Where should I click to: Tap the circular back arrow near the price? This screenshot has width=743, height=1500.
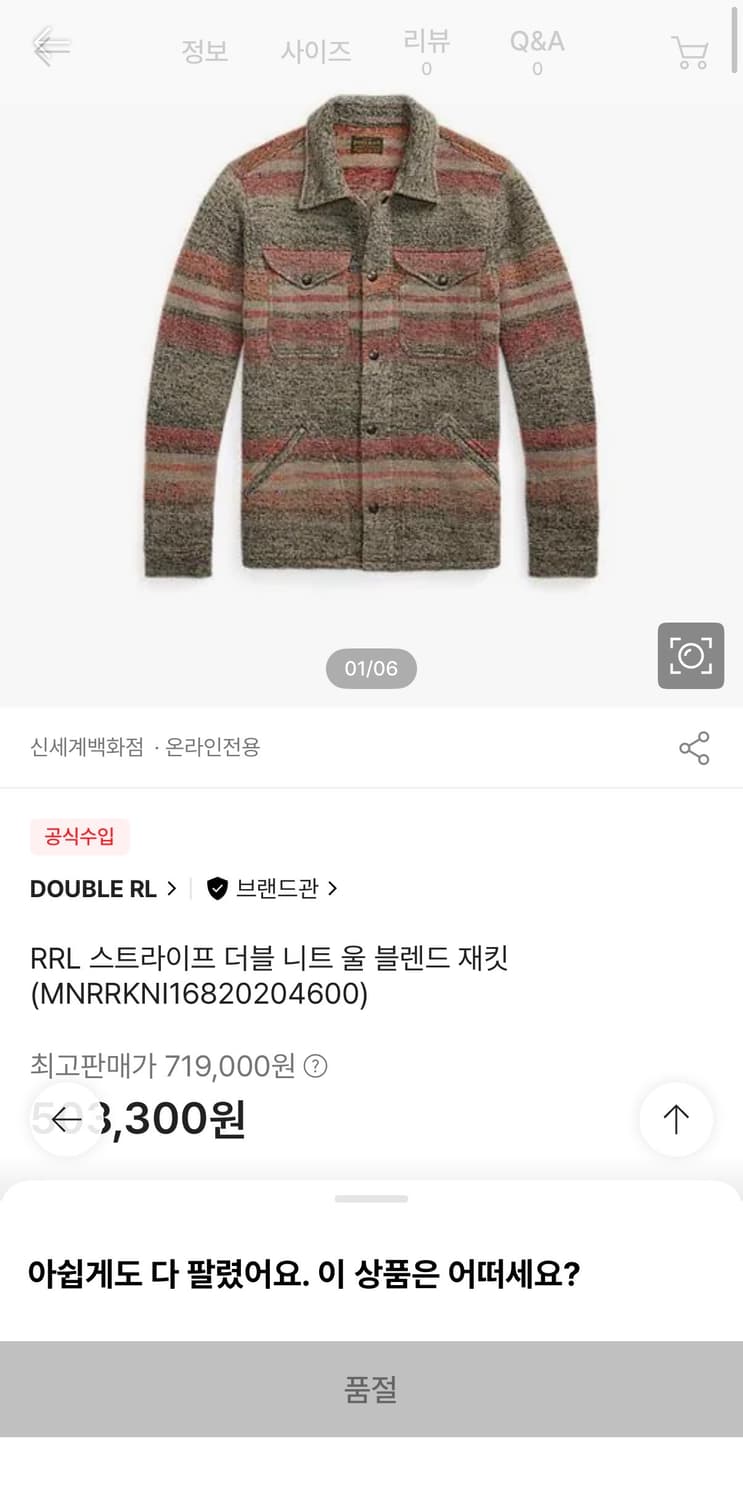(x=65, y=1120)
